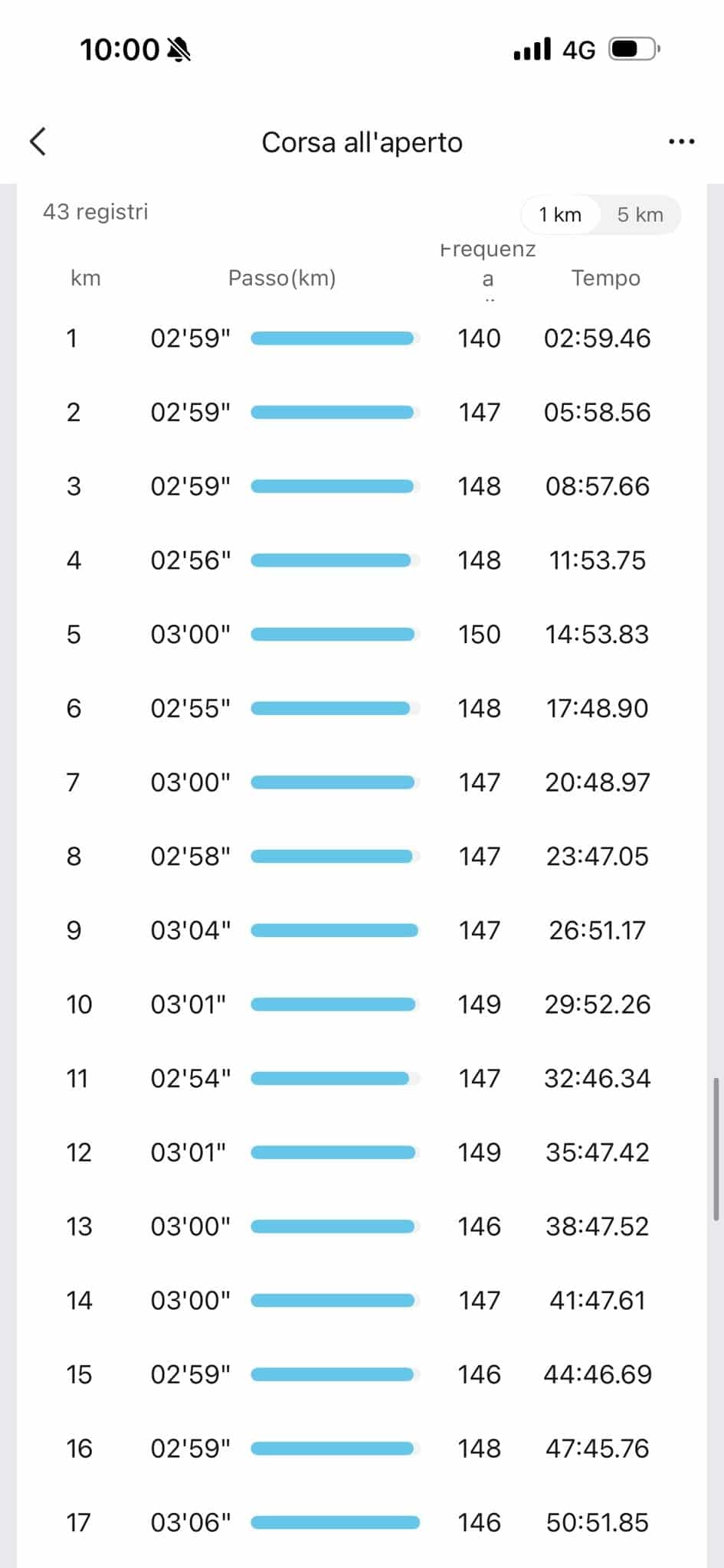Tap the row for kilometer 11

pos(360,1078)
